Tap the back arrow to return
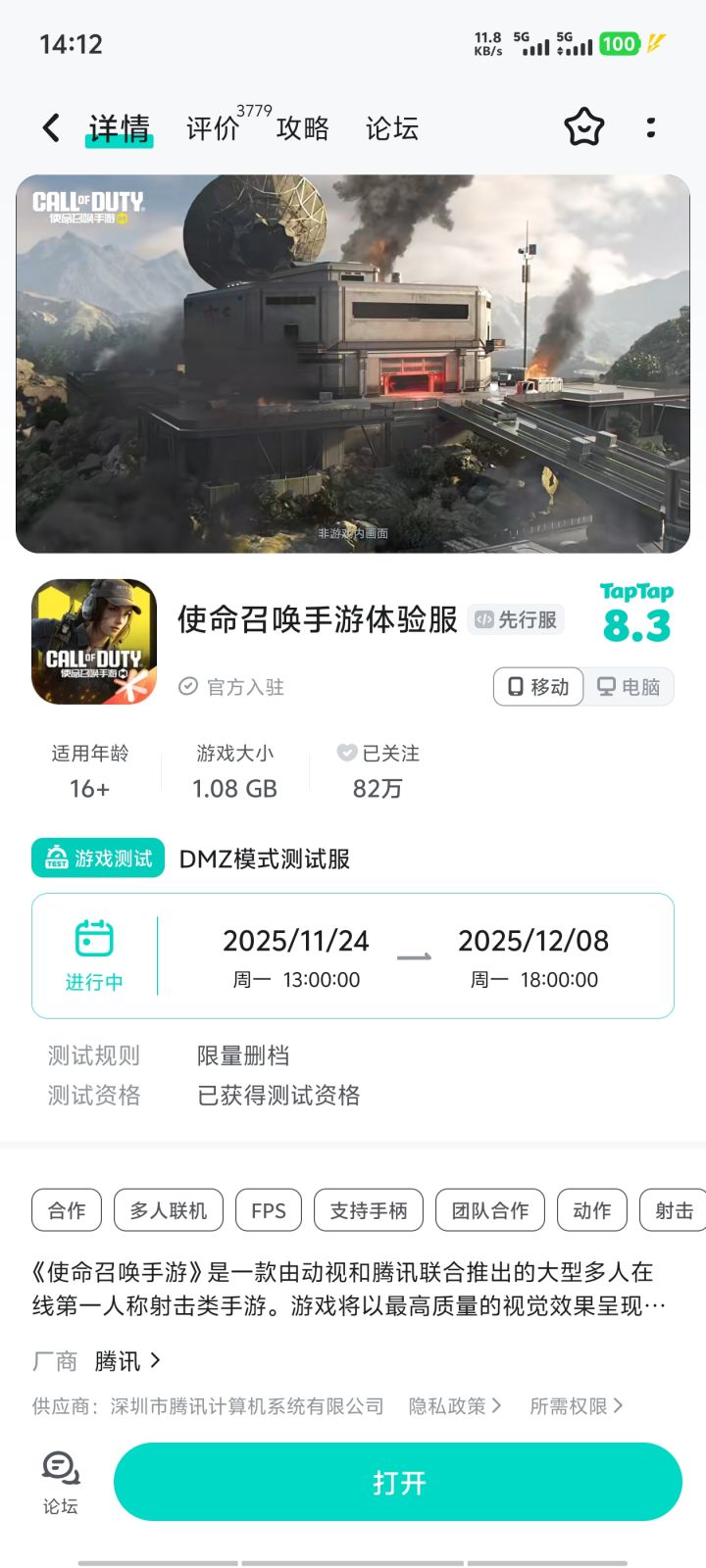Screen dimensions: 706x1568 [49, 128]
